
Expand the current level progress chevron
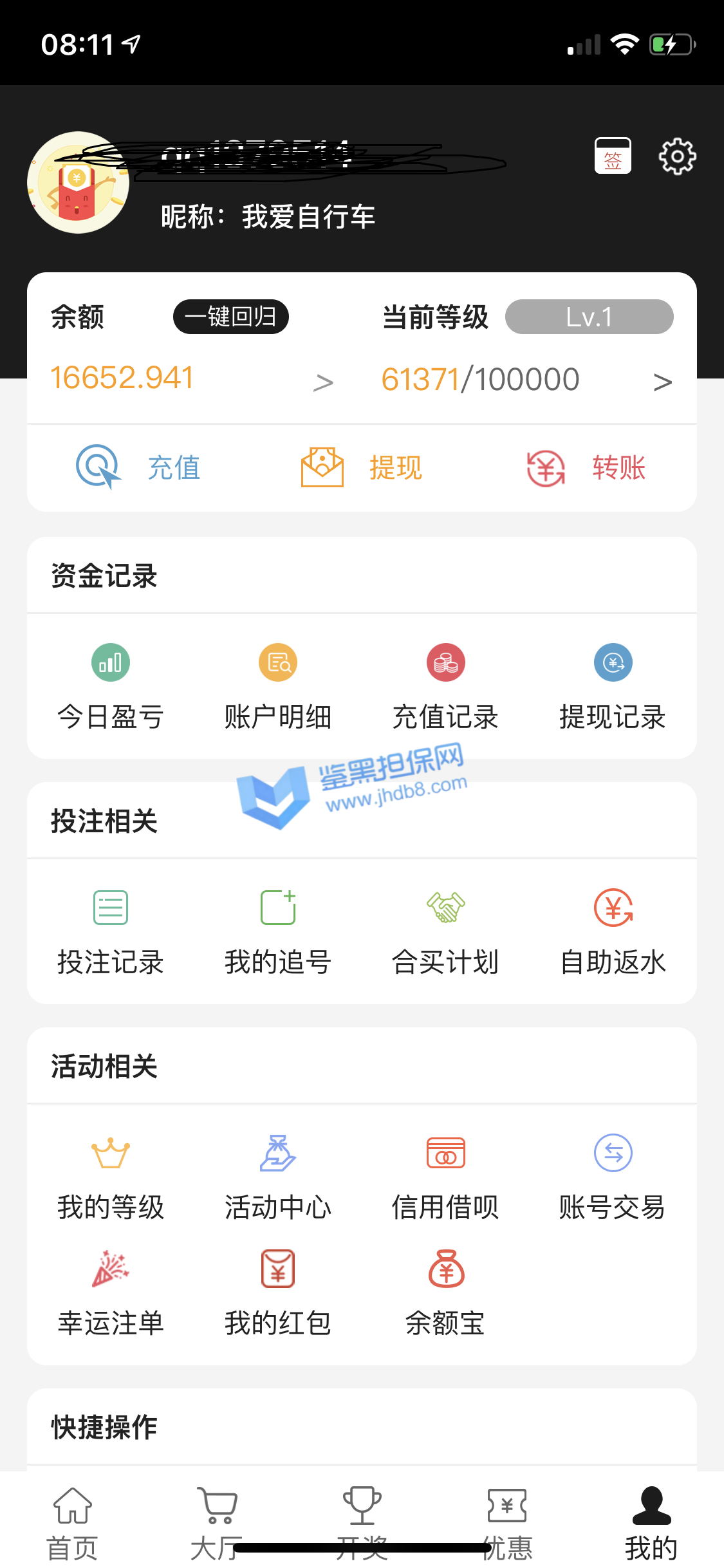(662, 382)
